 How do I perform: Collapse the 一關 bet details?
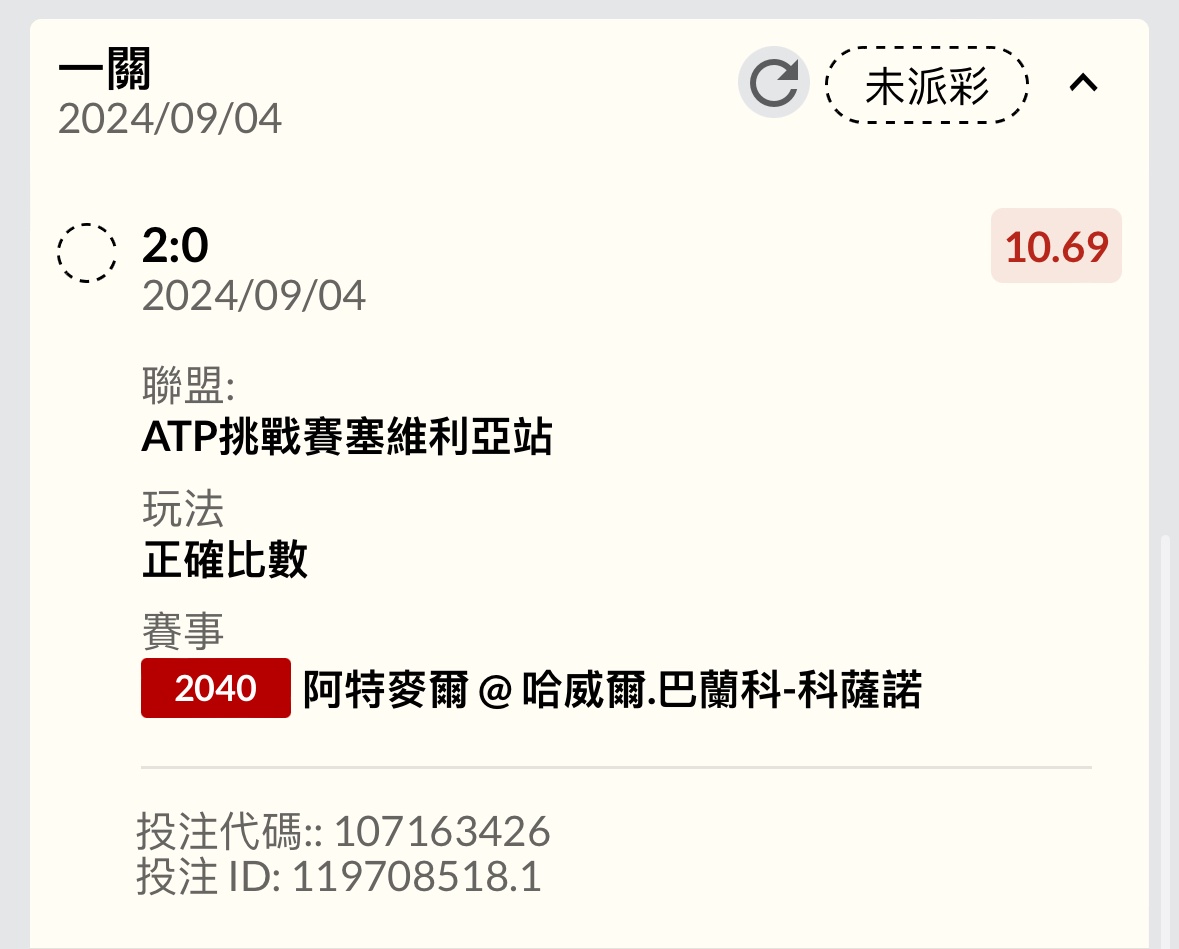(1083, 84)
